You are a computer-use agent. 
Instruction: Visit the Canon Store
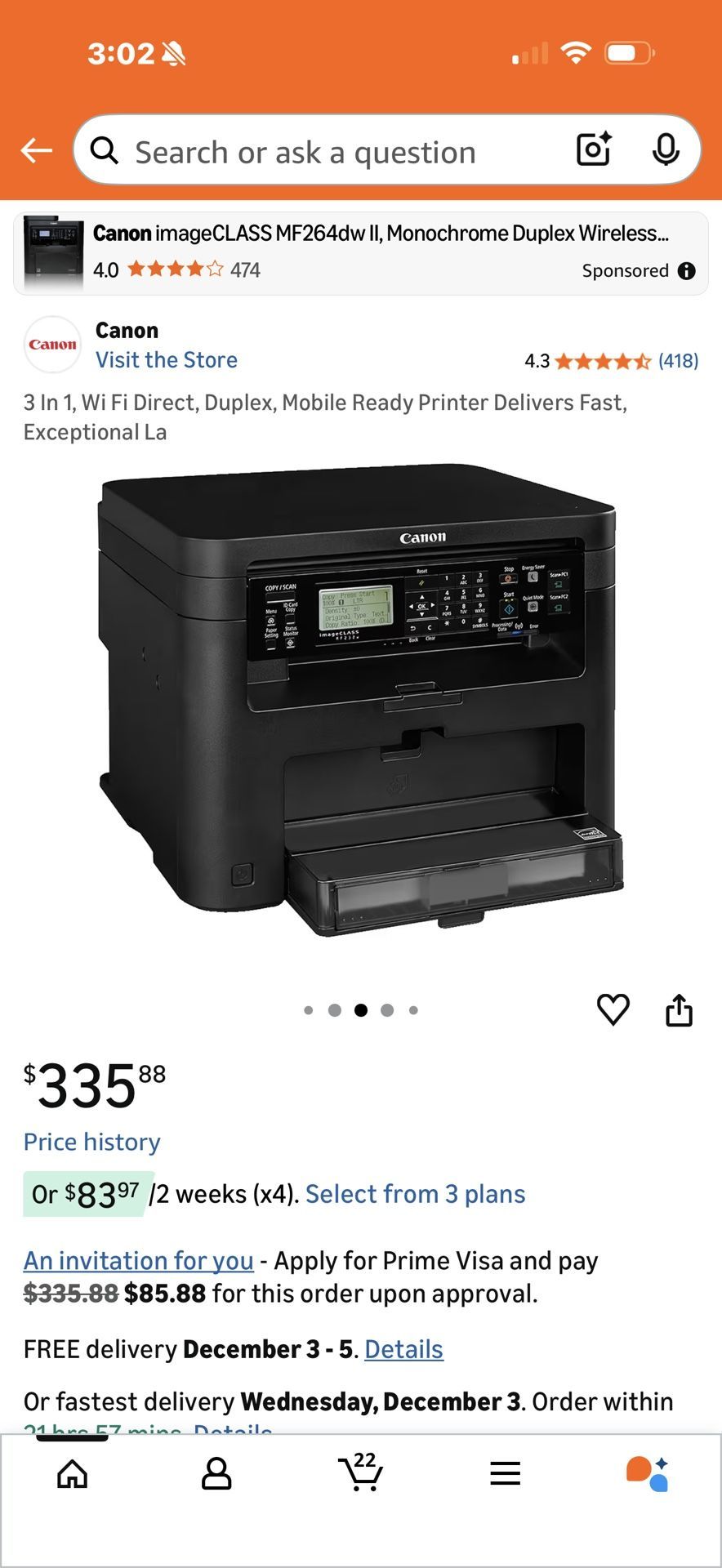tap(167, 360)
